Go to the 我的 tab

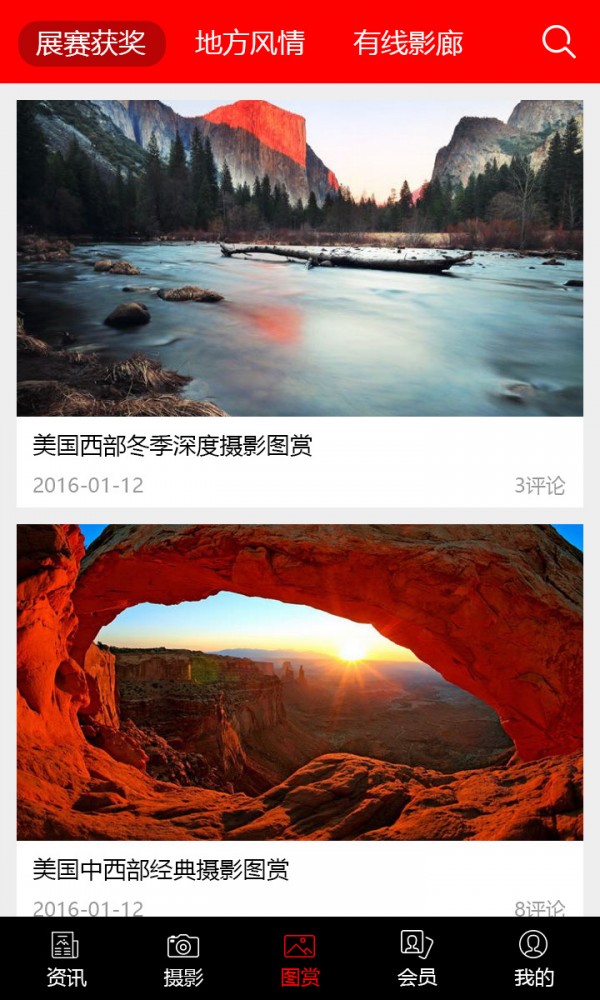(533, 958)
